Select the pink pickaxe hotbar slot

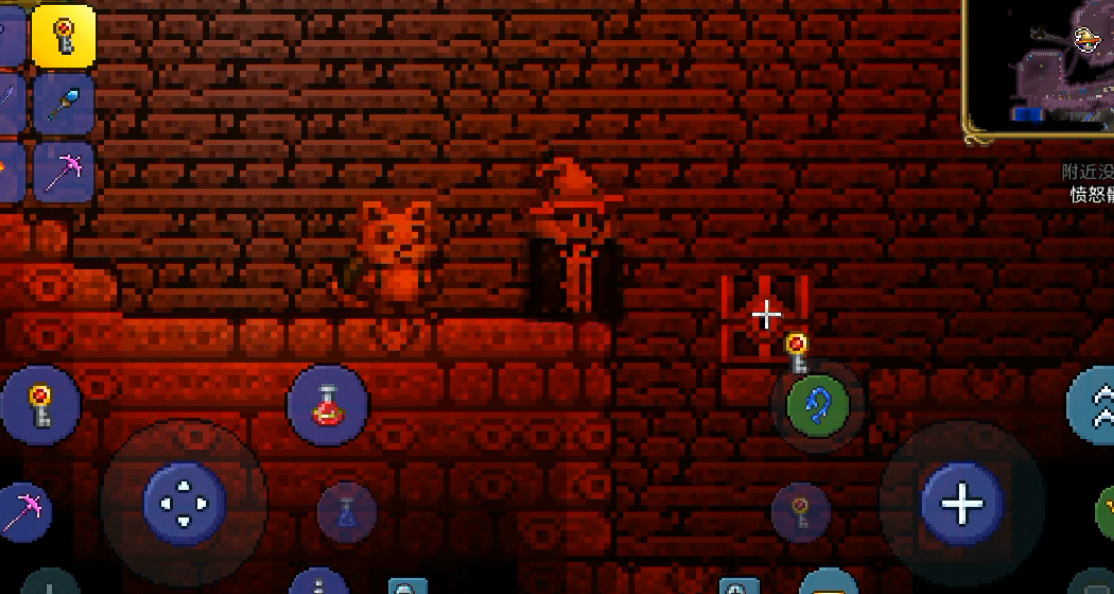pos(64,172)
